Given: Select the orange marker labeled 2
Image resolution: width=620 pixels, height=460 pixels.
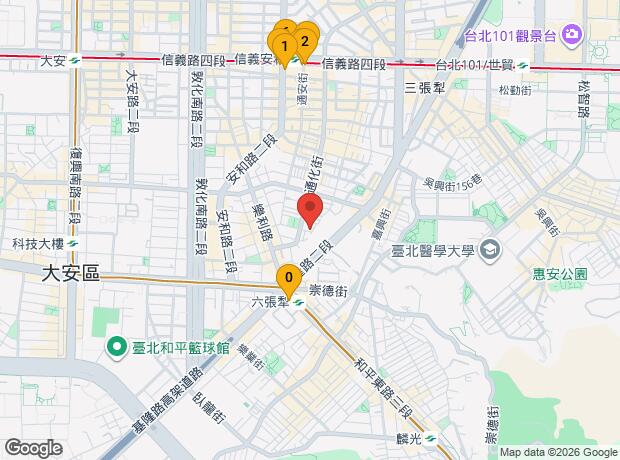Looking at the screenshot, I should 304,43.
